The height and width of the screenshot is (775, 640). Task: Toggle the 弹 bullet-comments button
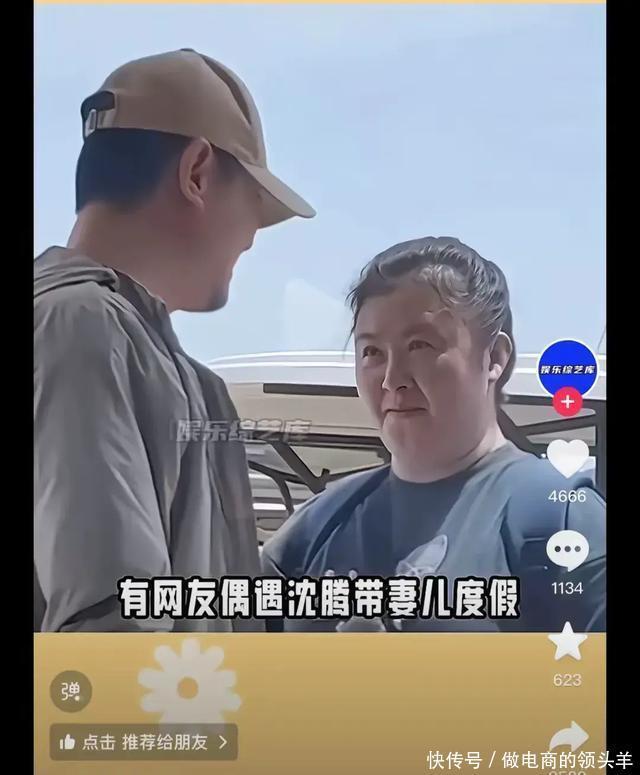[71, 691]
